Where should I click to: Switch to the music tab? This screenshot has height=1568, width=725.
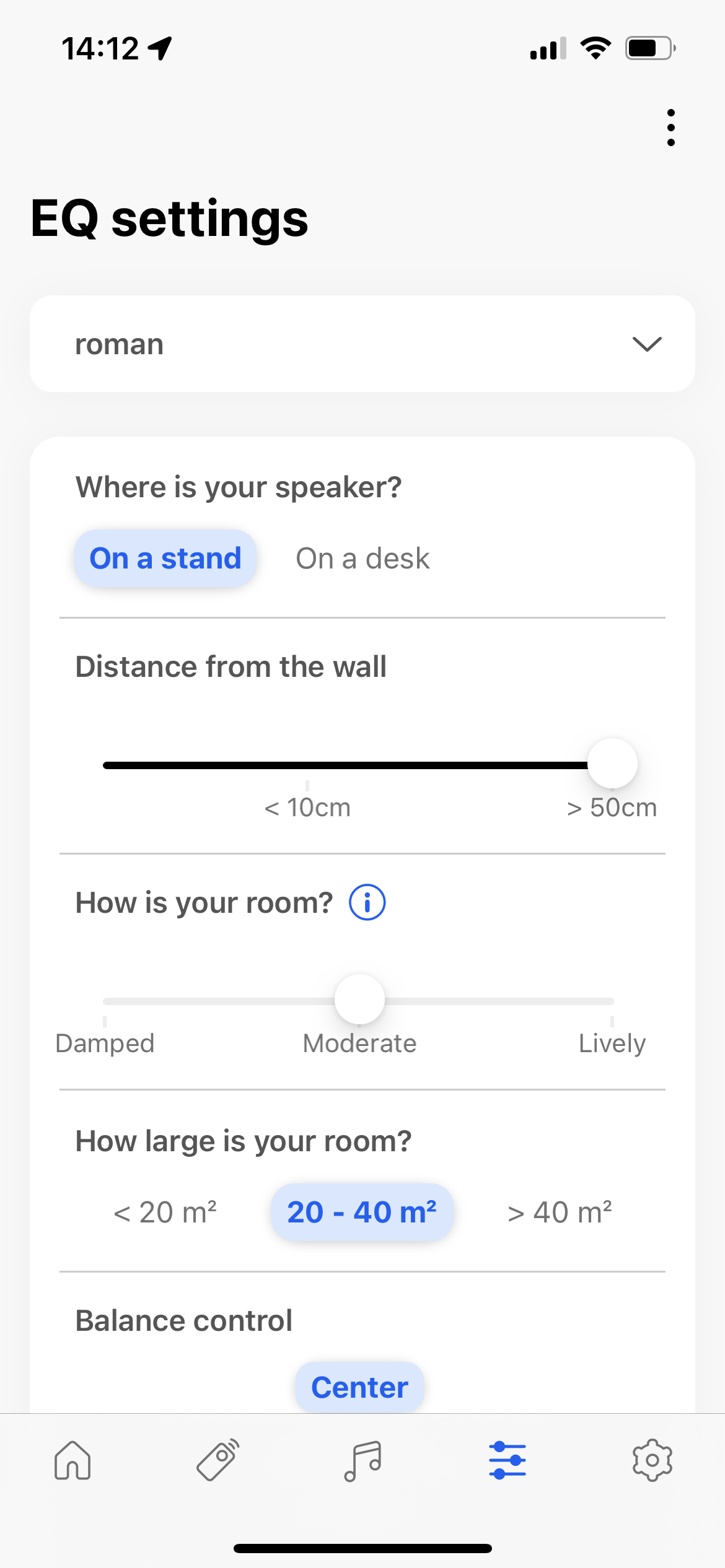point(362,1460)
